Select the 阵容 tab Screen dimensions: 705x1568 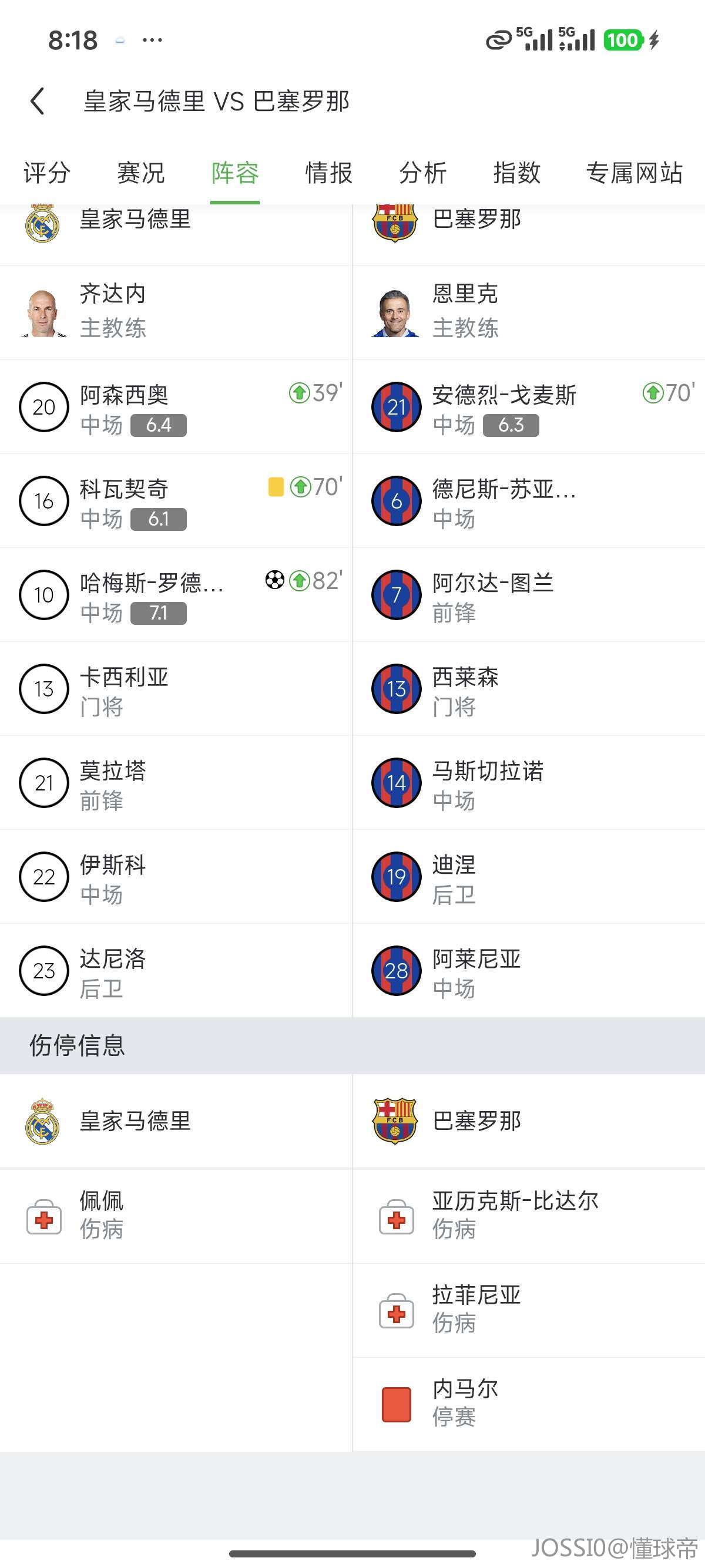[235, 173]
